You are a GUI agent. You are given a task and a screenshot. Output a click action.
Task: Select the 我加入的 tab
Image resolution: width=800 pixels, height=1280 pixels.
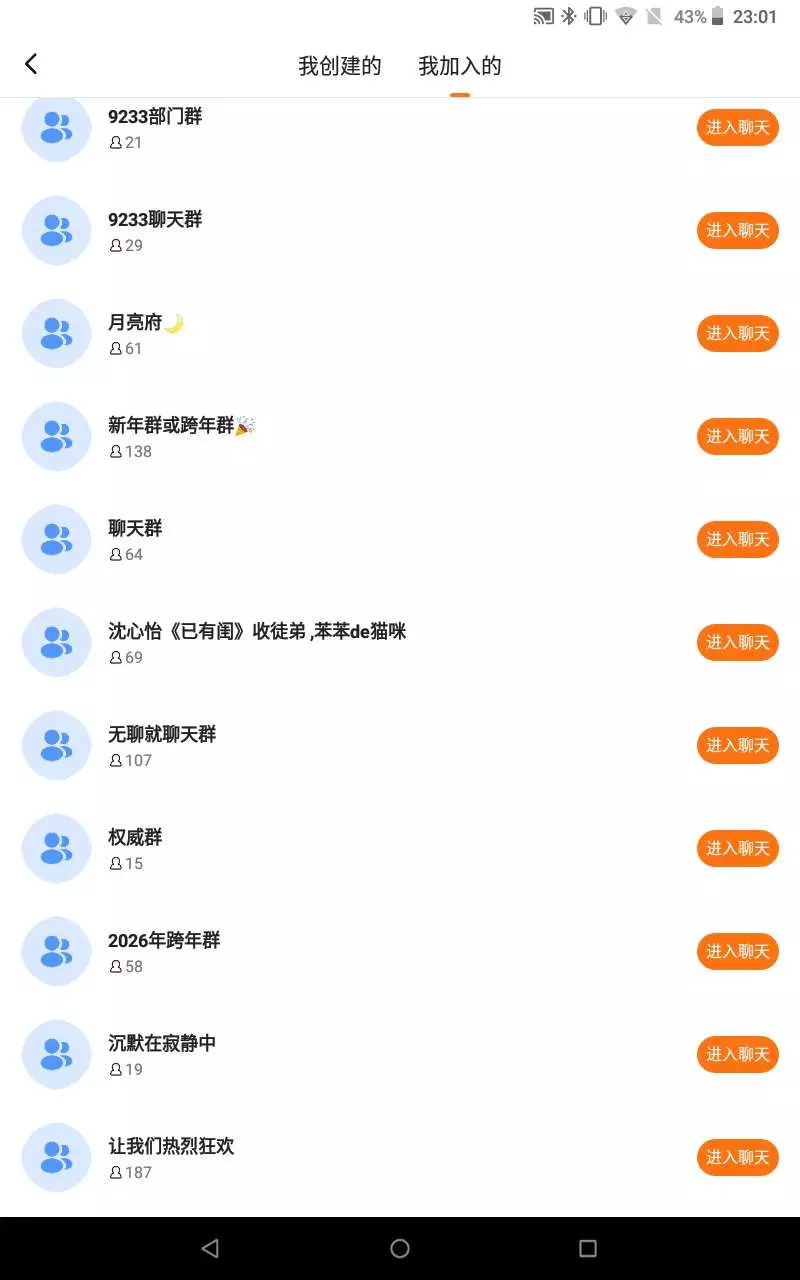tap(460, 67)
